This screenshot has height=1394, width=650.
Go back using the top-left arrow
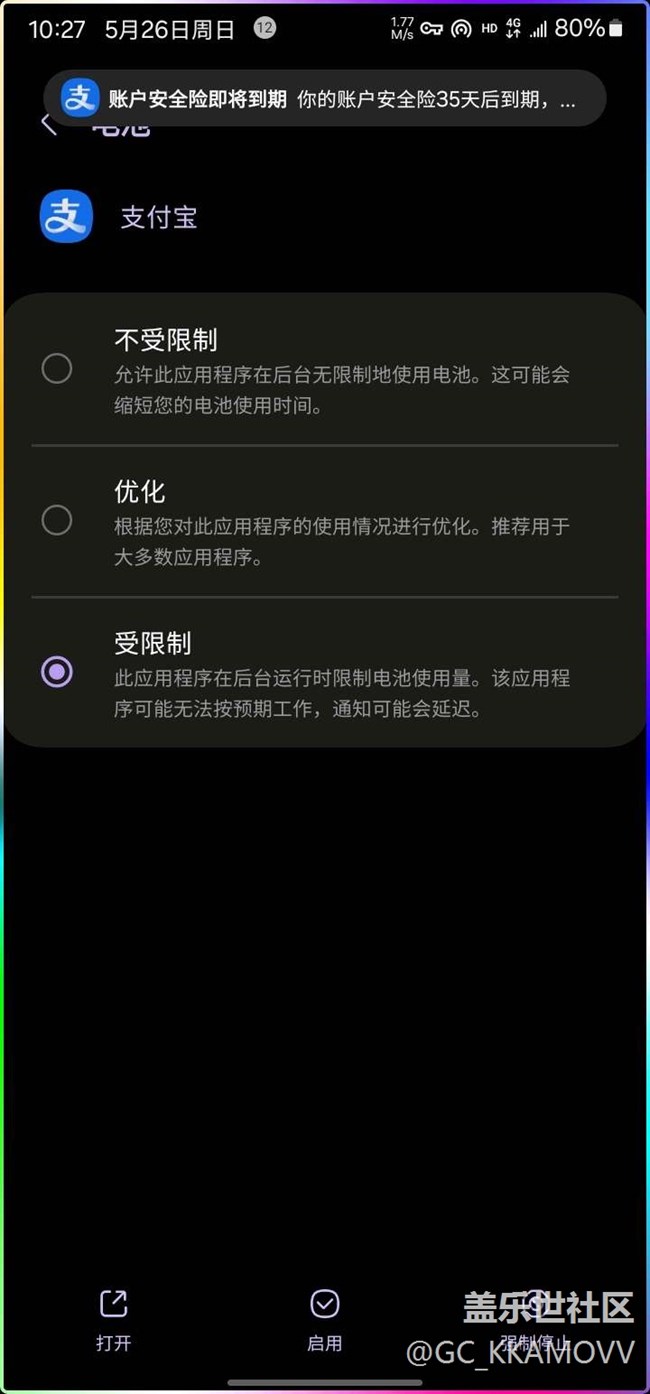click(x=48, y=125)
